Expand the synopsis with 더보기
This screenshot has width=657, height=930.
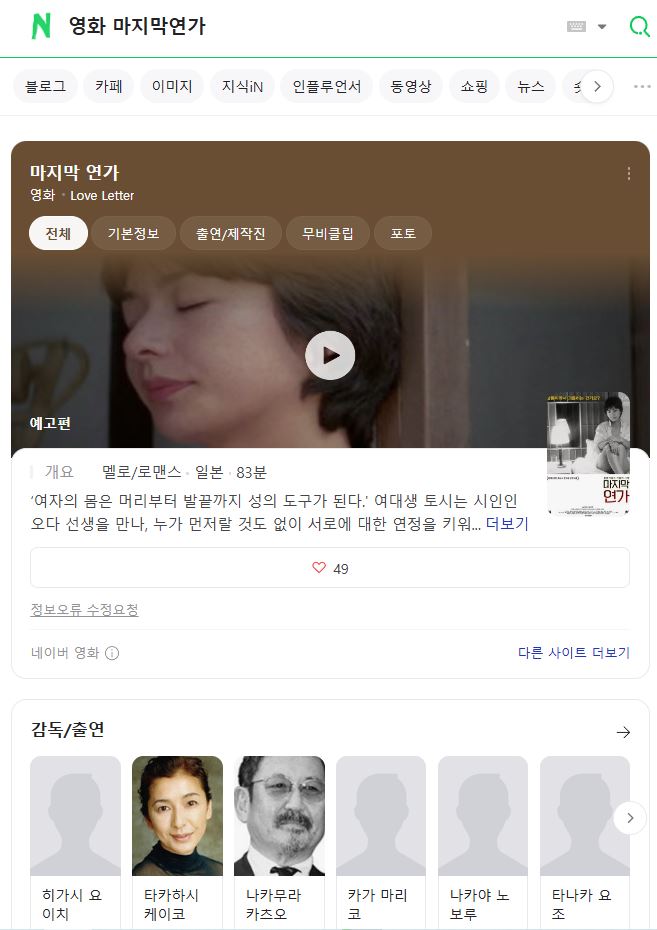pos(507,524)
